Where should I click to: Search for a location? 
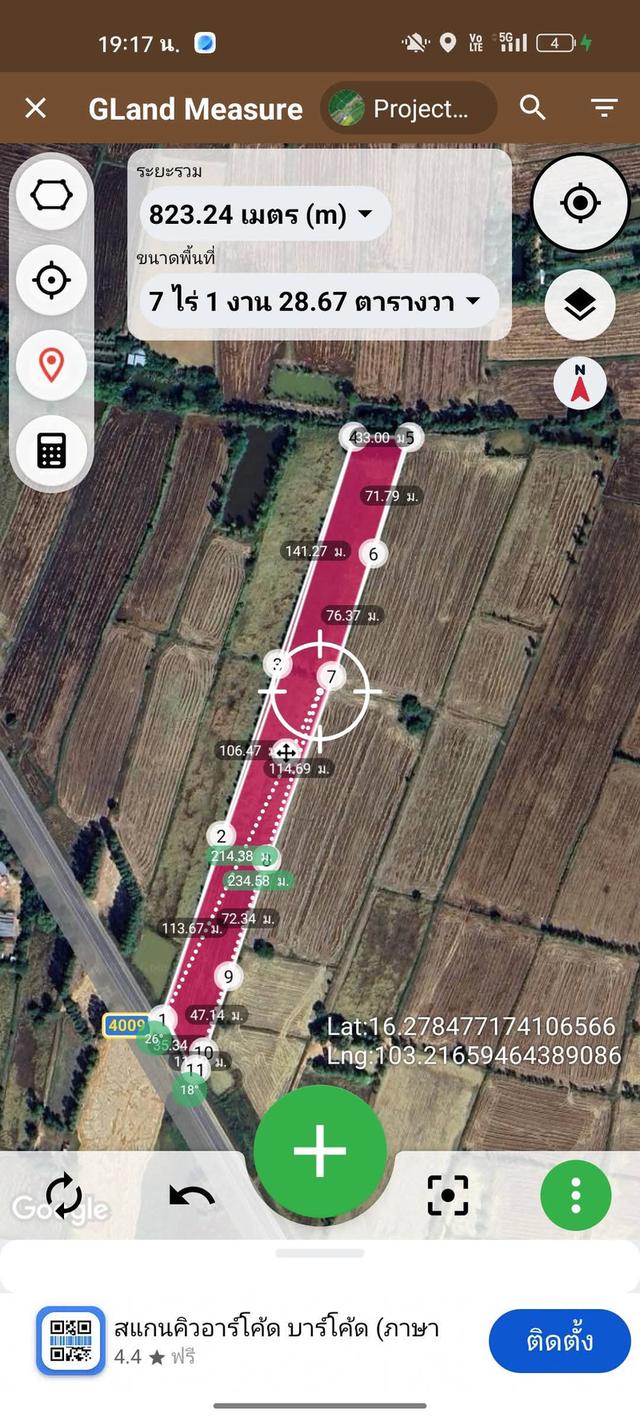533,108
